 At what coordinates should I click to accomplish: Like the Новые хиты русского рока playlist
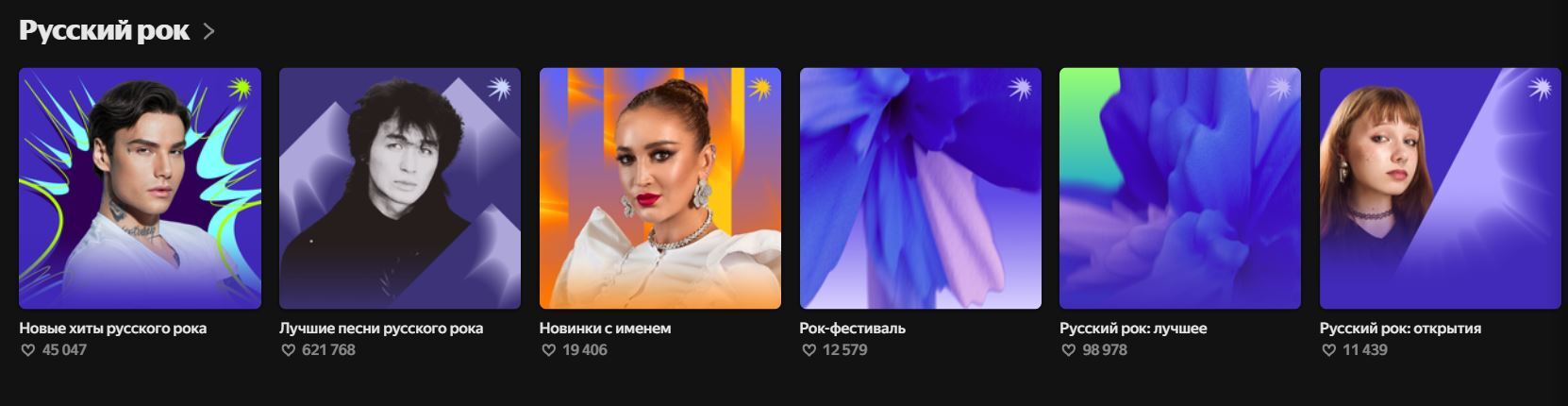click(28, 350)
